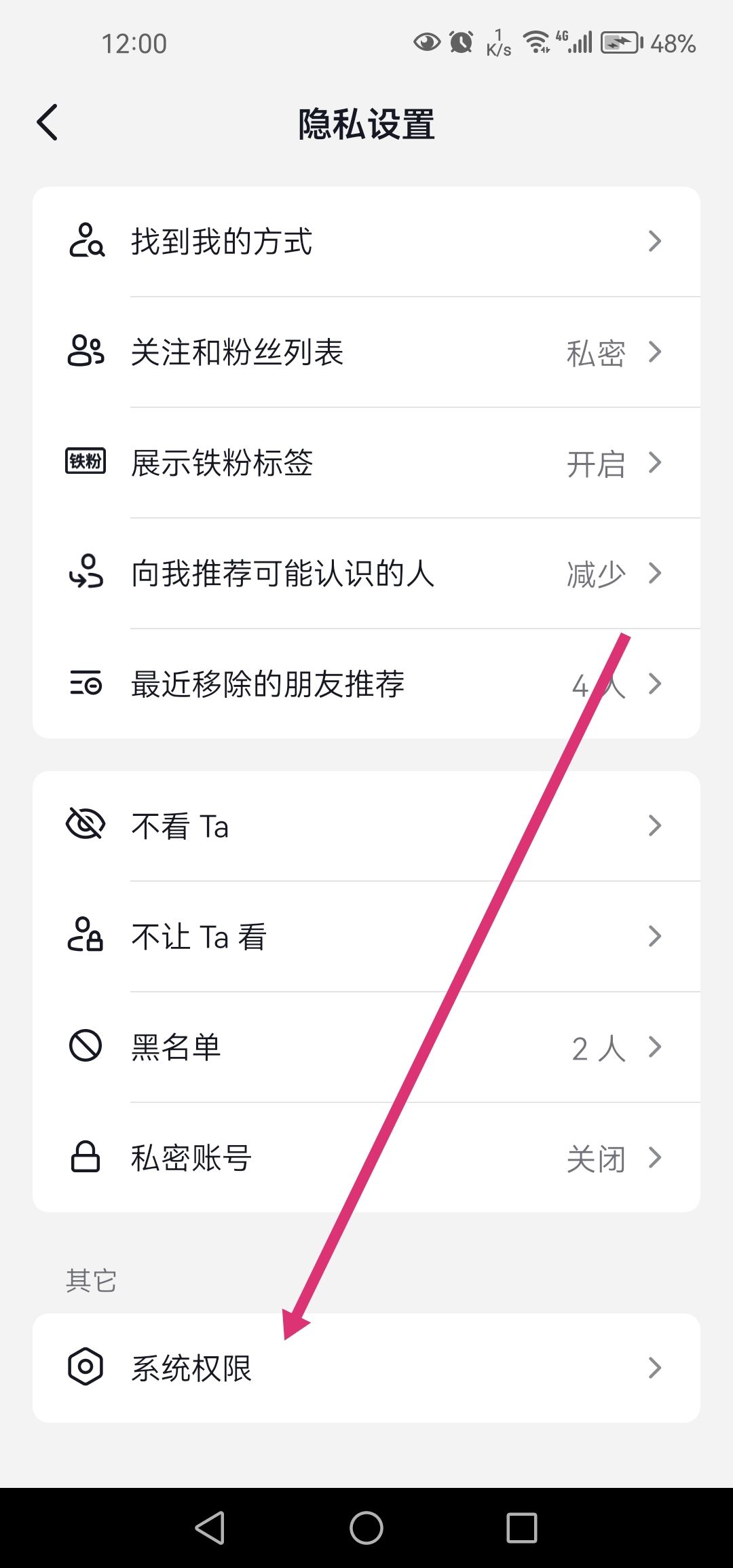Tap the Wi-Fi icon in the status bar
Image resolution: width=733 pixels, height=1568 pixels.
tap(536, 42)
